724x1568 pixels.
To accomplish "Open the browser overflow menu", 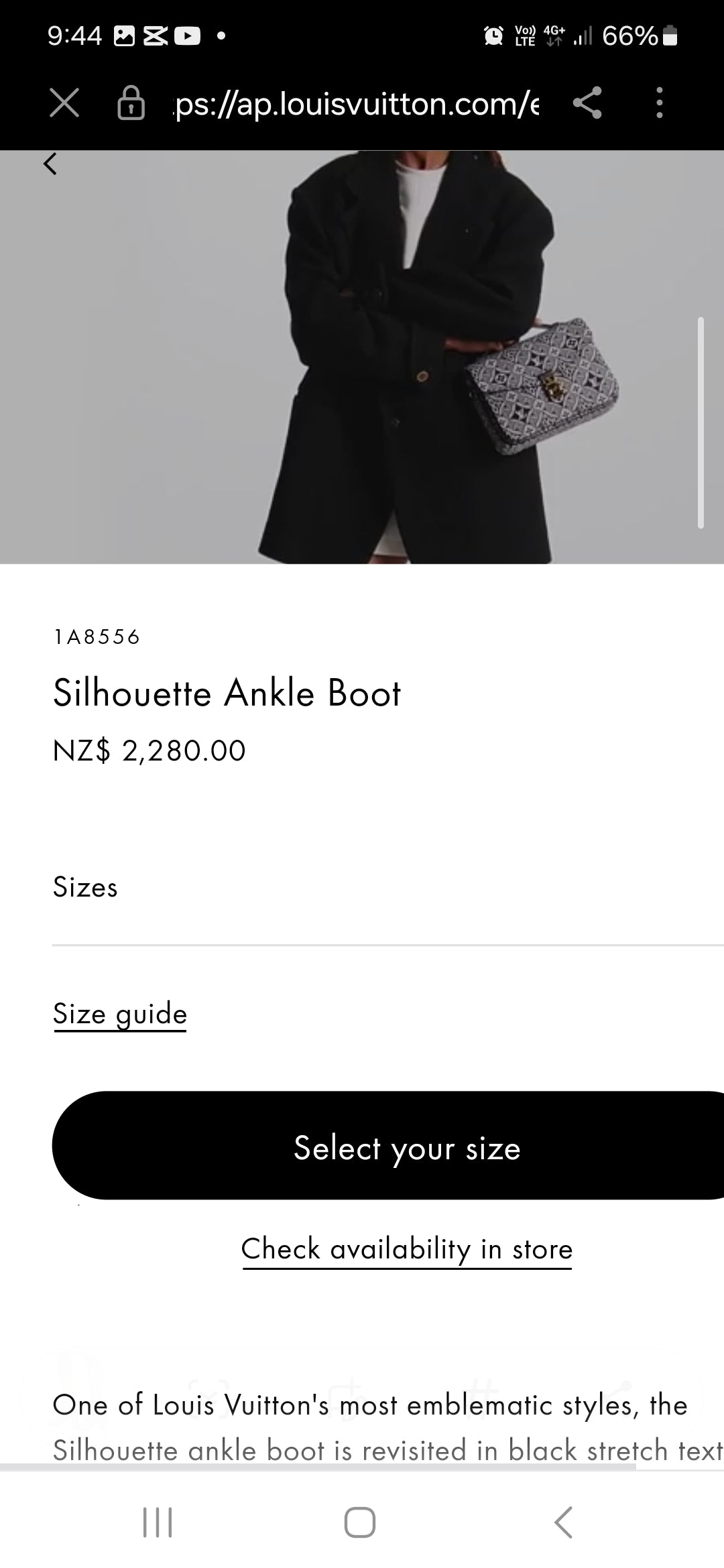I will coord(660,103).
